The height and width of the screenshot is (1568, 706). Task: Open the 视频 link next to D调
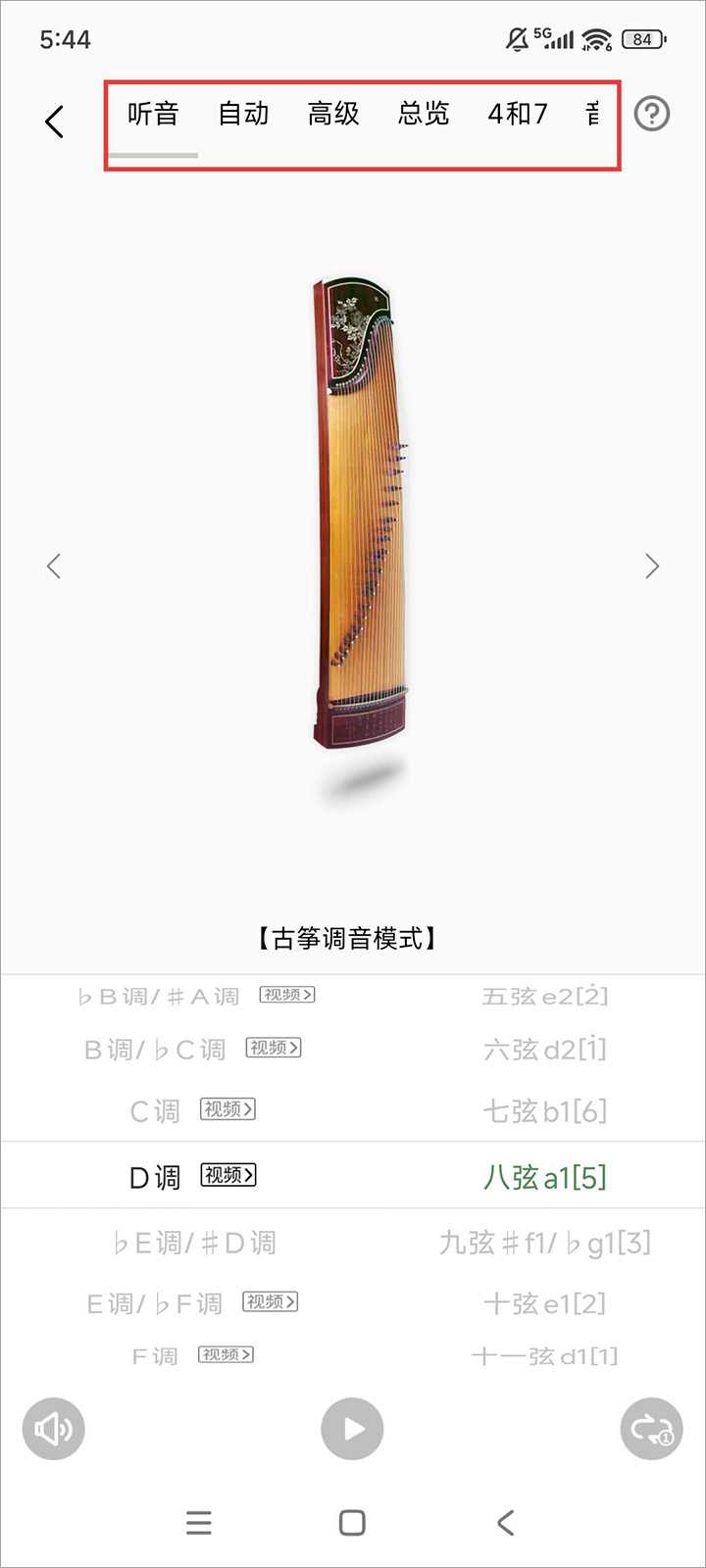pyautogui.click(x=228, y=1174)
